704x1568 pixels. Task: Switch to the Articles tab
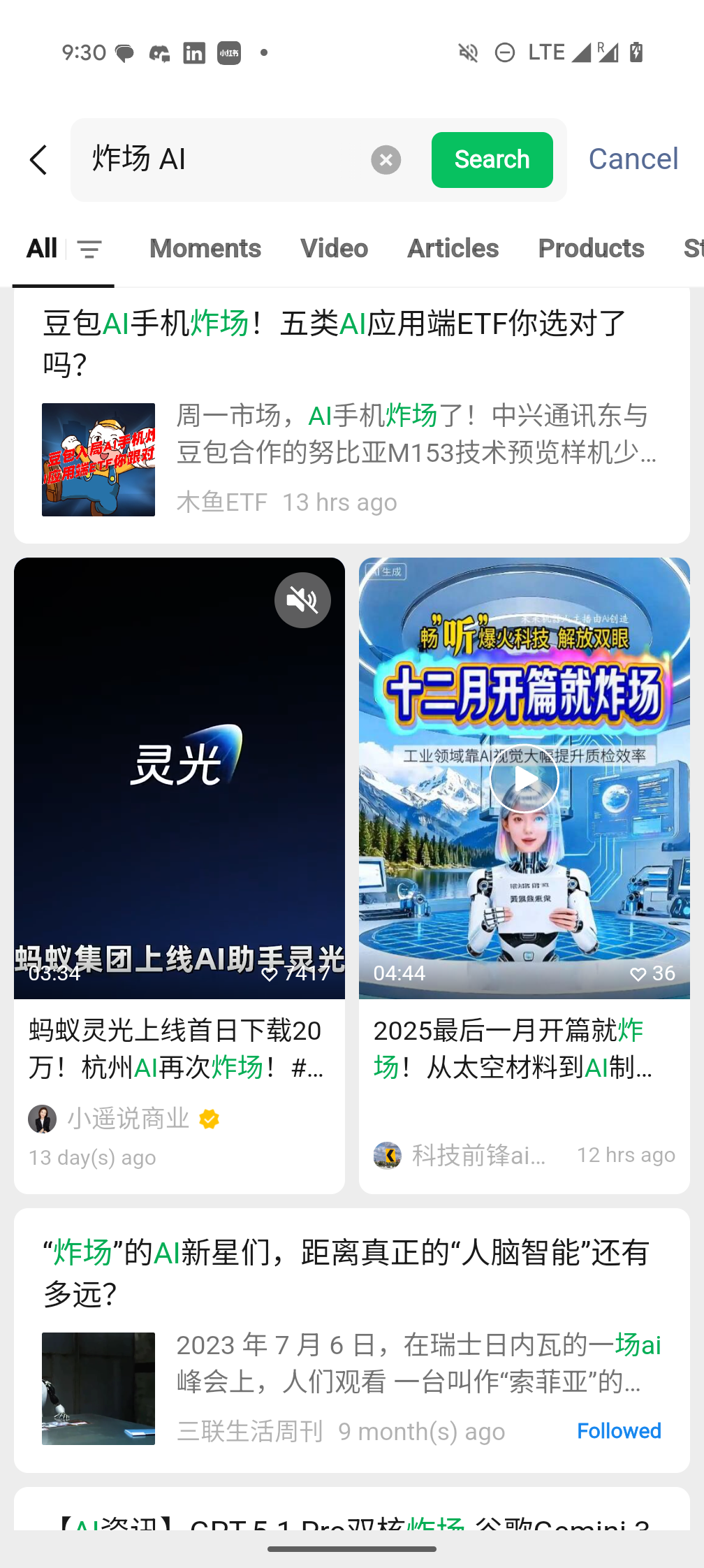pyautogui.click(x=453, y=249)
